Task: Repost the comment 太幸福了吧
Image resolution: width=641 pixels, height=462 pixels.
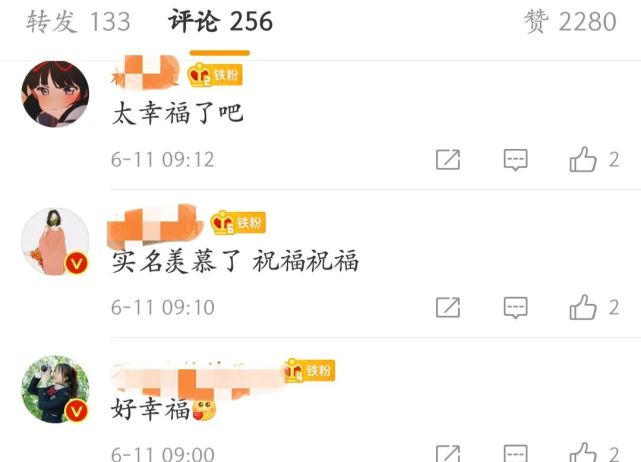Action: tap(448, 160)
